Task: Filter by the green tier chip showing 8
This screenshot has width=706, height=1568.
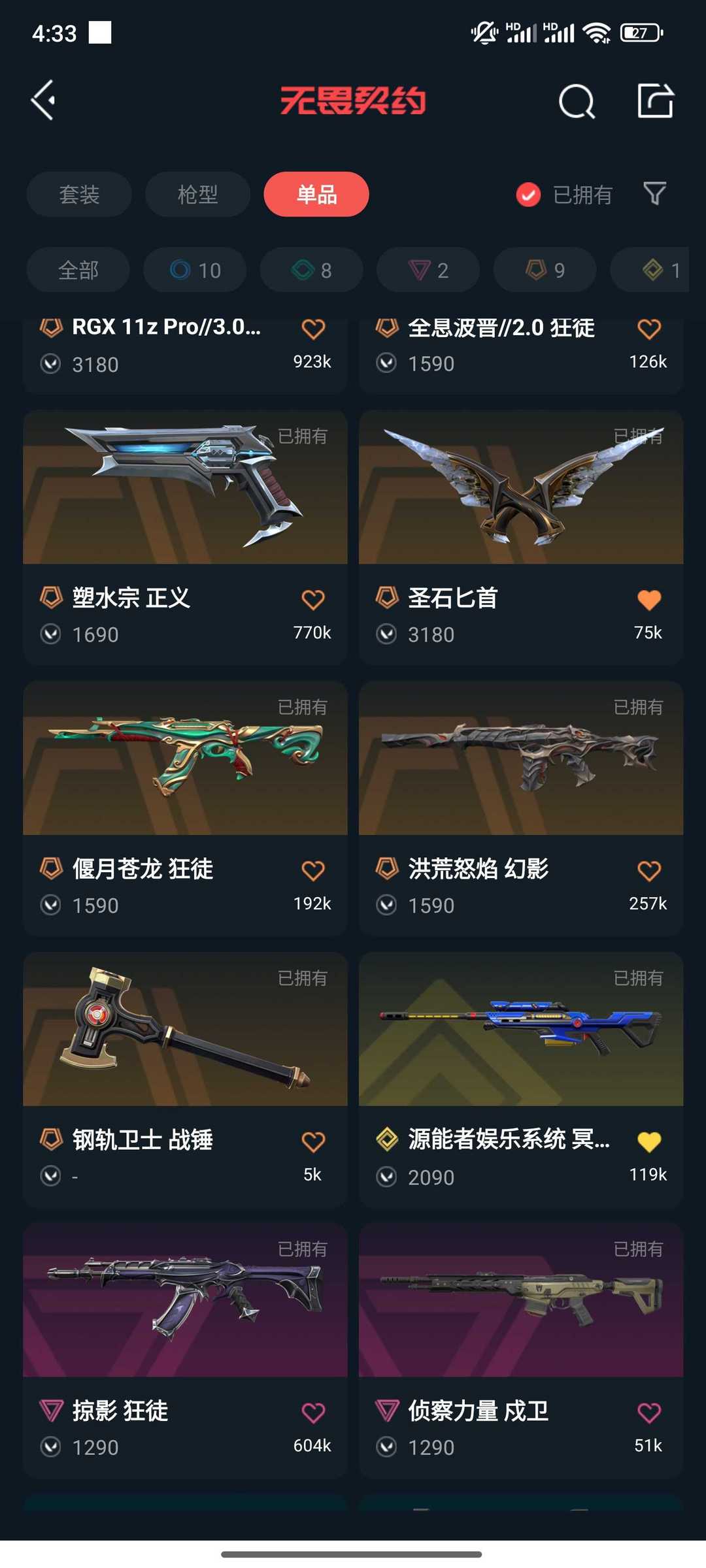Action: [311, 270]
